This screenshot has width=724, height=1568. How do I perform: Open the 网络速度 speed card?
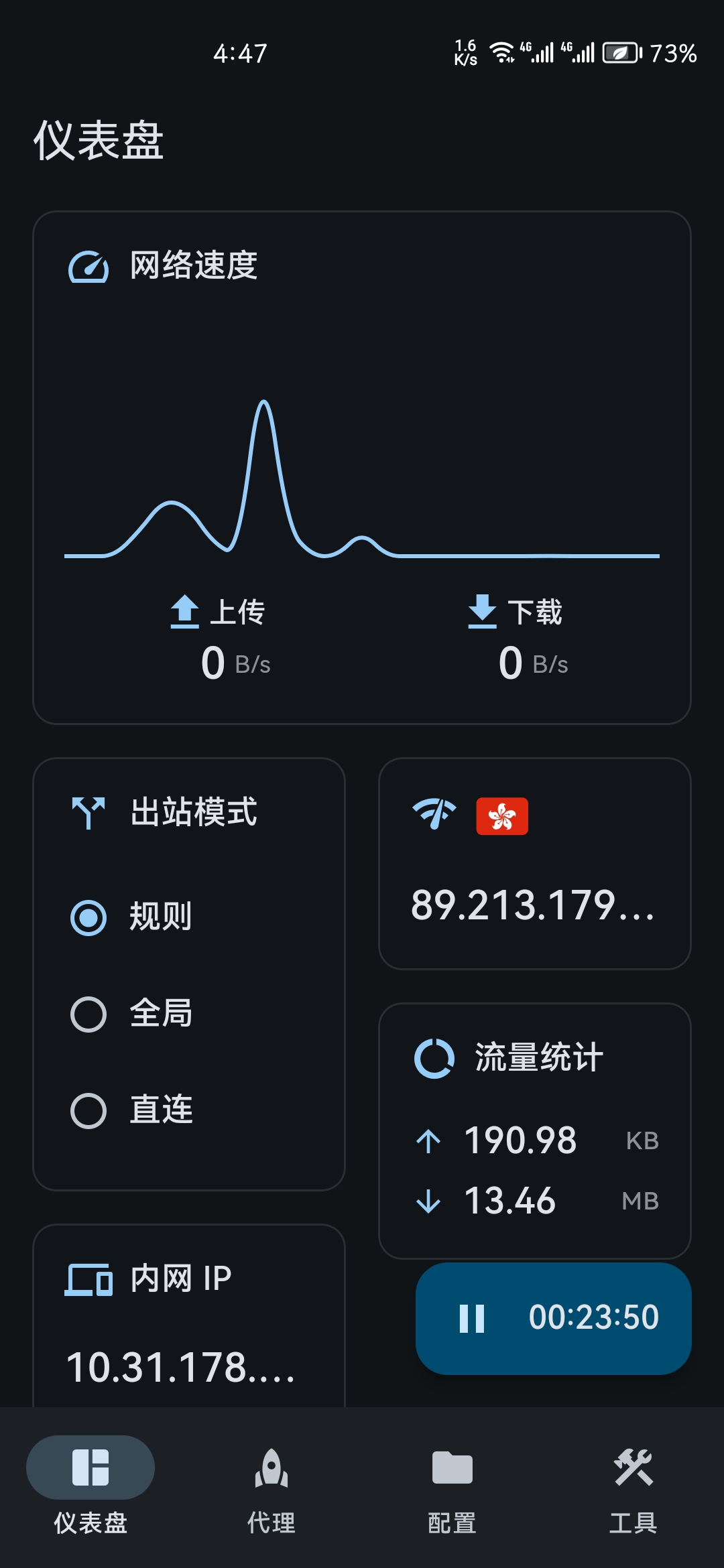[x=362, y=468]
